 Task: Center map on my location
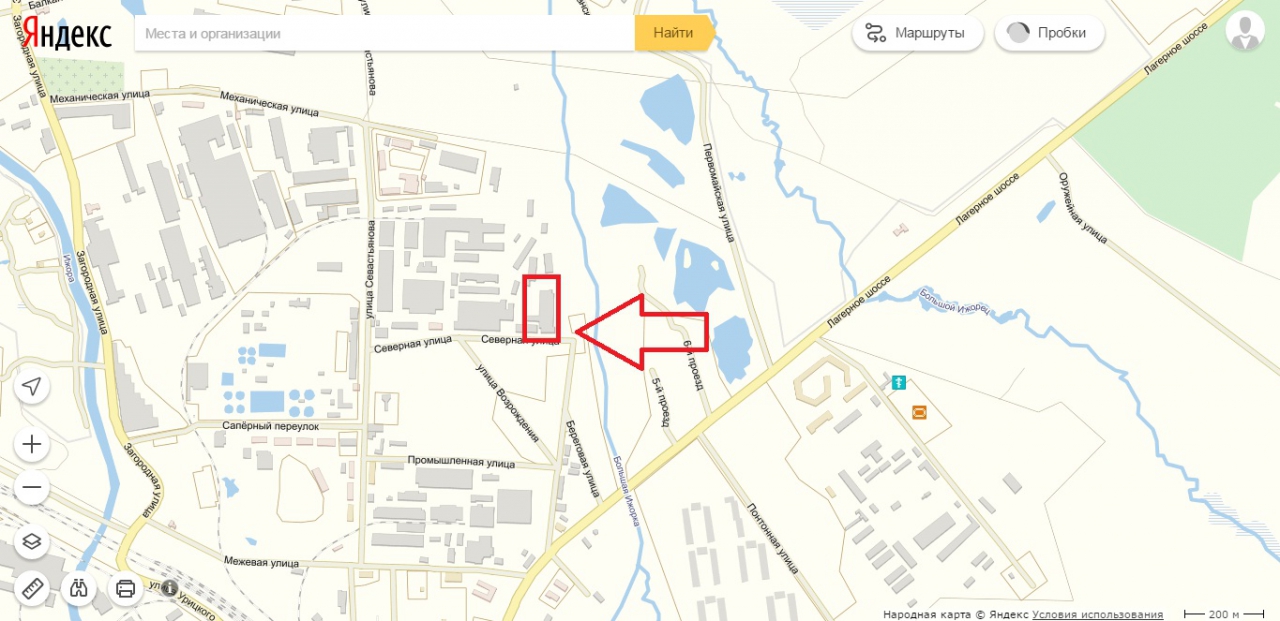point(32,387)
